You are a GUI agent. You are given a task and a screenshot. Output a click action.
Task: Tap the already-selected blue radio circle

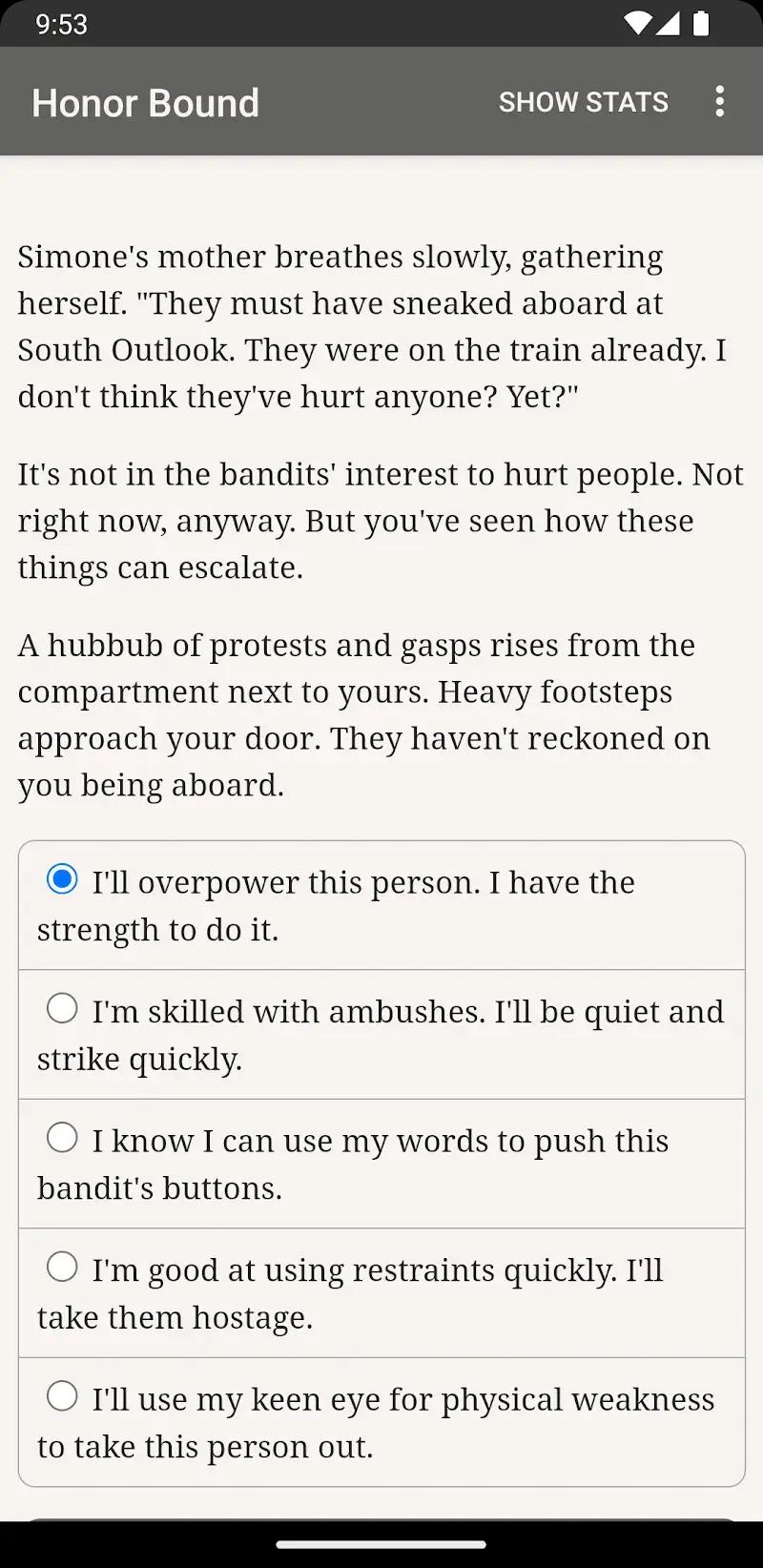point(62,879)
